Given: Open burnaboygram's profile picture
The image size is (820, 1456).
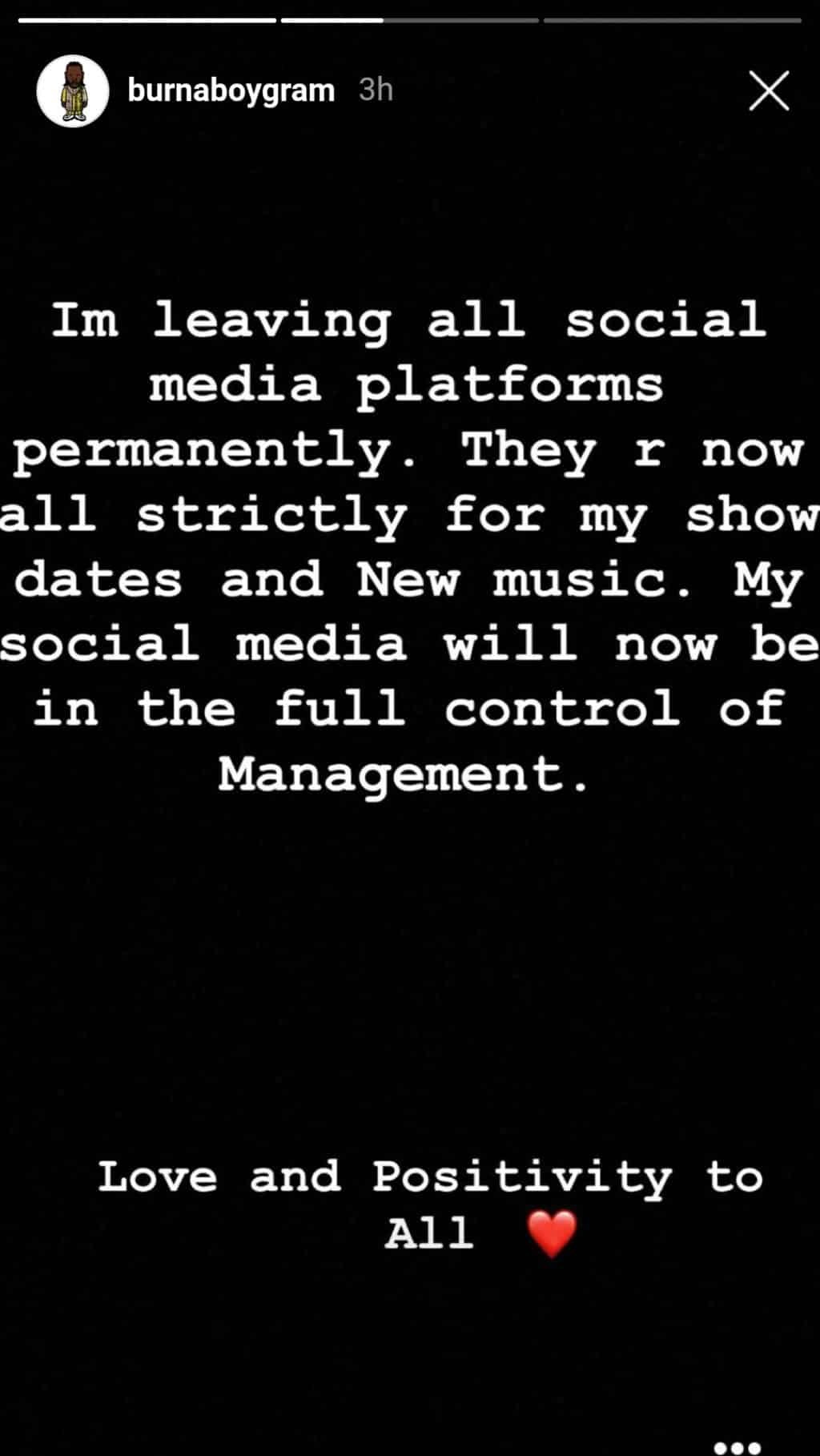Looking at the screenshot, I should [x=72, y=91].
